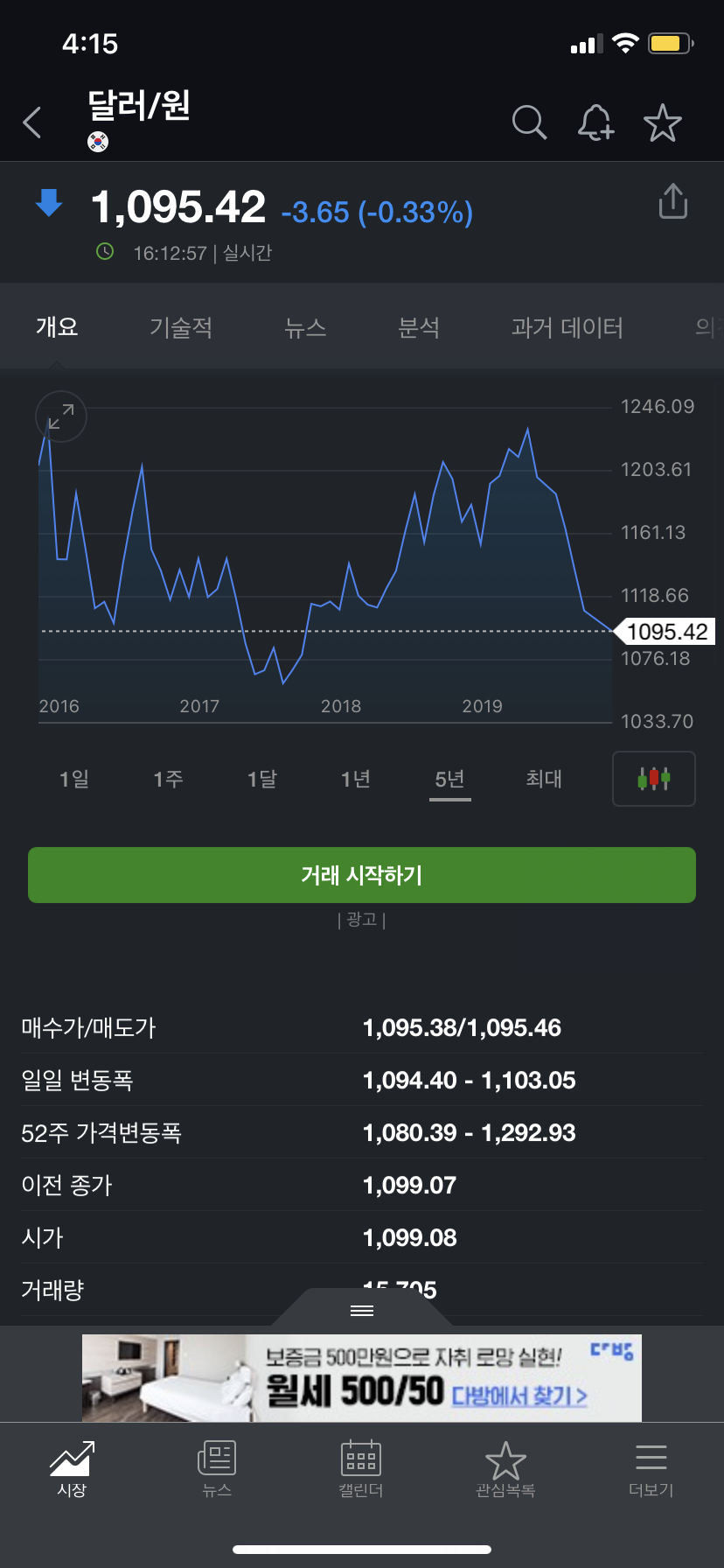Expand the chart to fullscreen
724x1568 pixels.
pyautogui.click(x=61, y=416)
